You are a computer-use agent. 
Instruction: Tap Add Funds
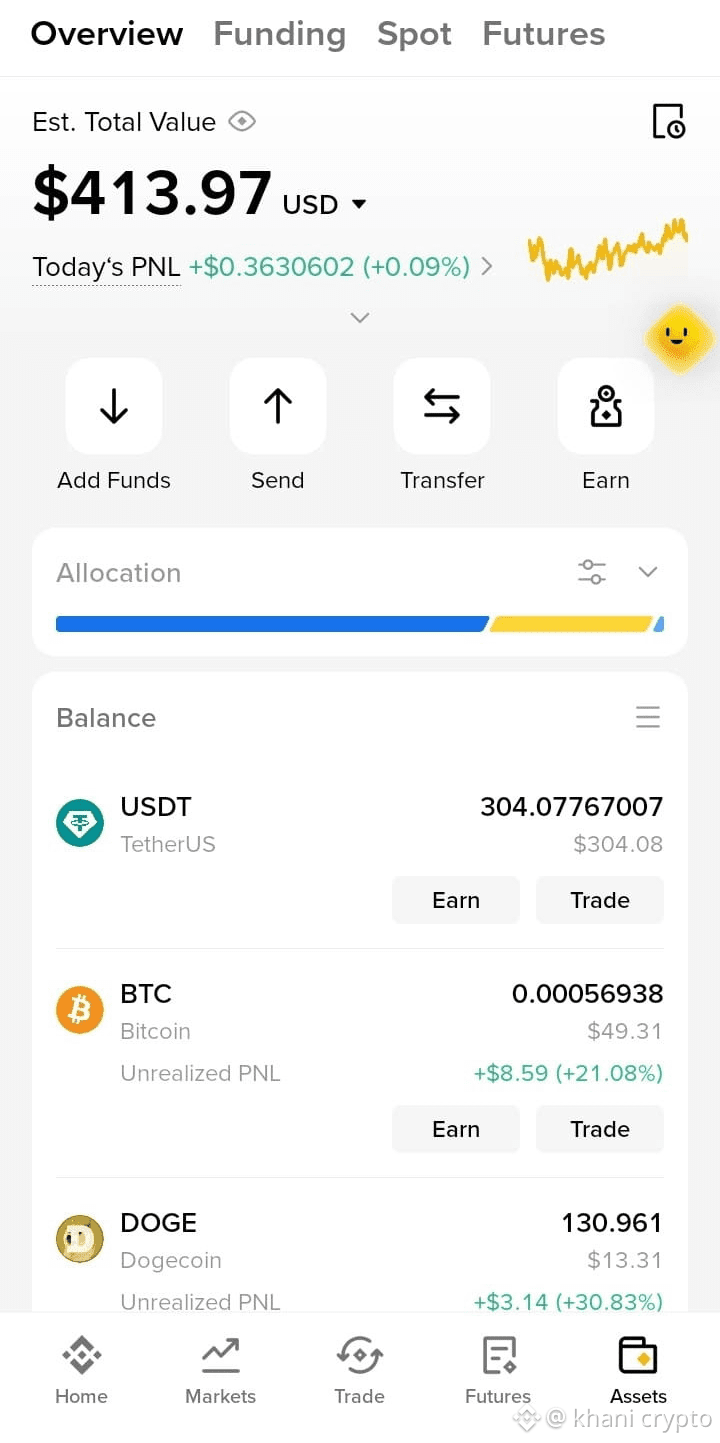pos(114,425)
